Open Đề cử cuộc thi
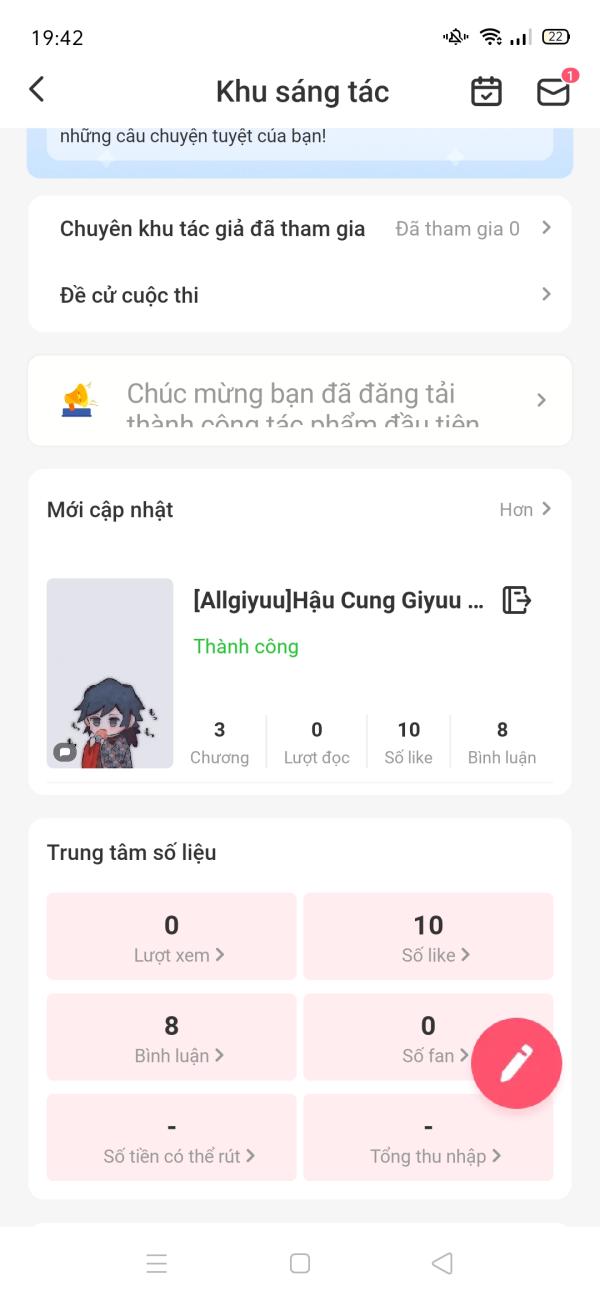 (x=300, y=295)
